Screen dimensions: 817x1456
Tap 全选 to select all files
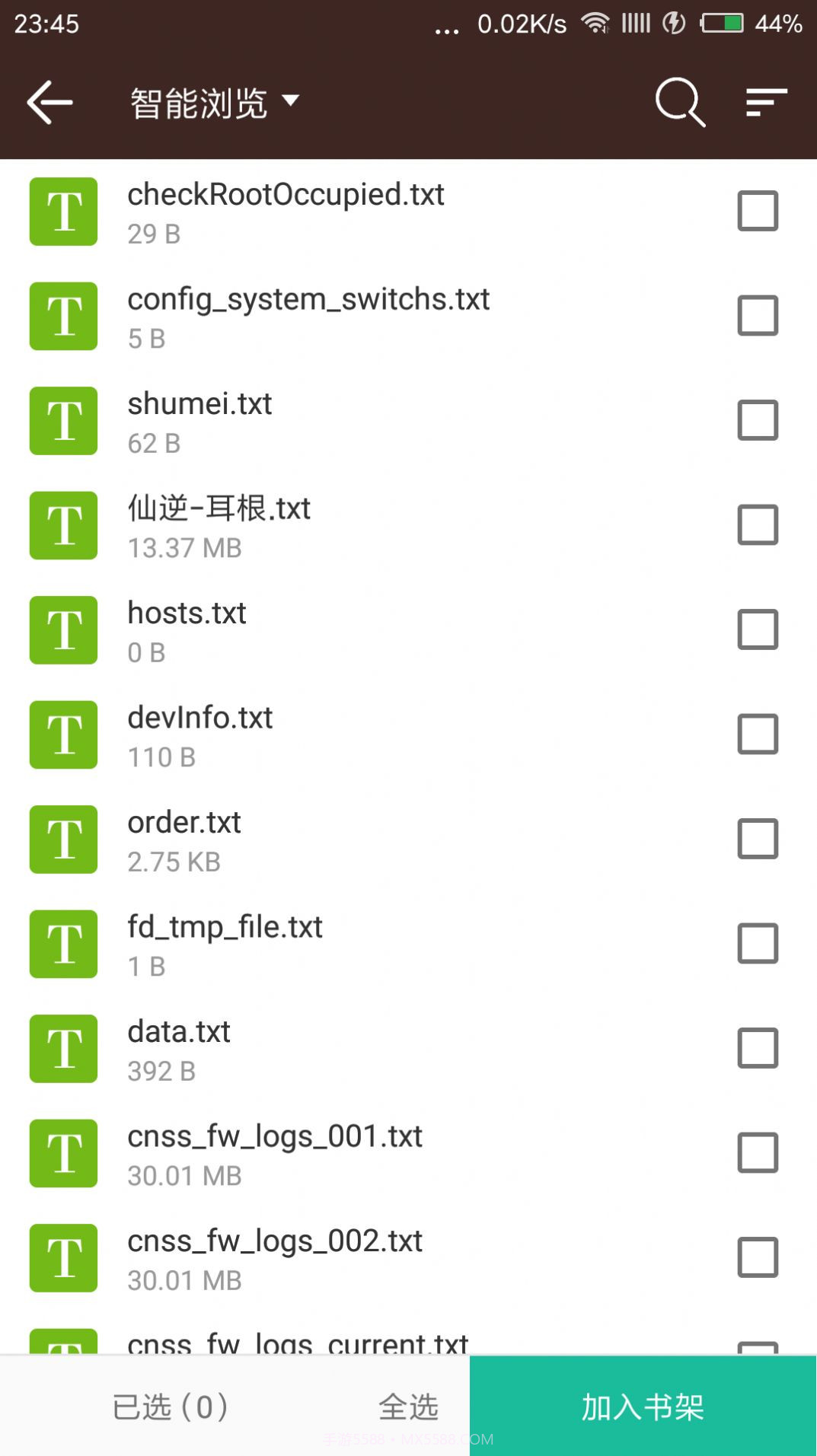[408, 1407]
